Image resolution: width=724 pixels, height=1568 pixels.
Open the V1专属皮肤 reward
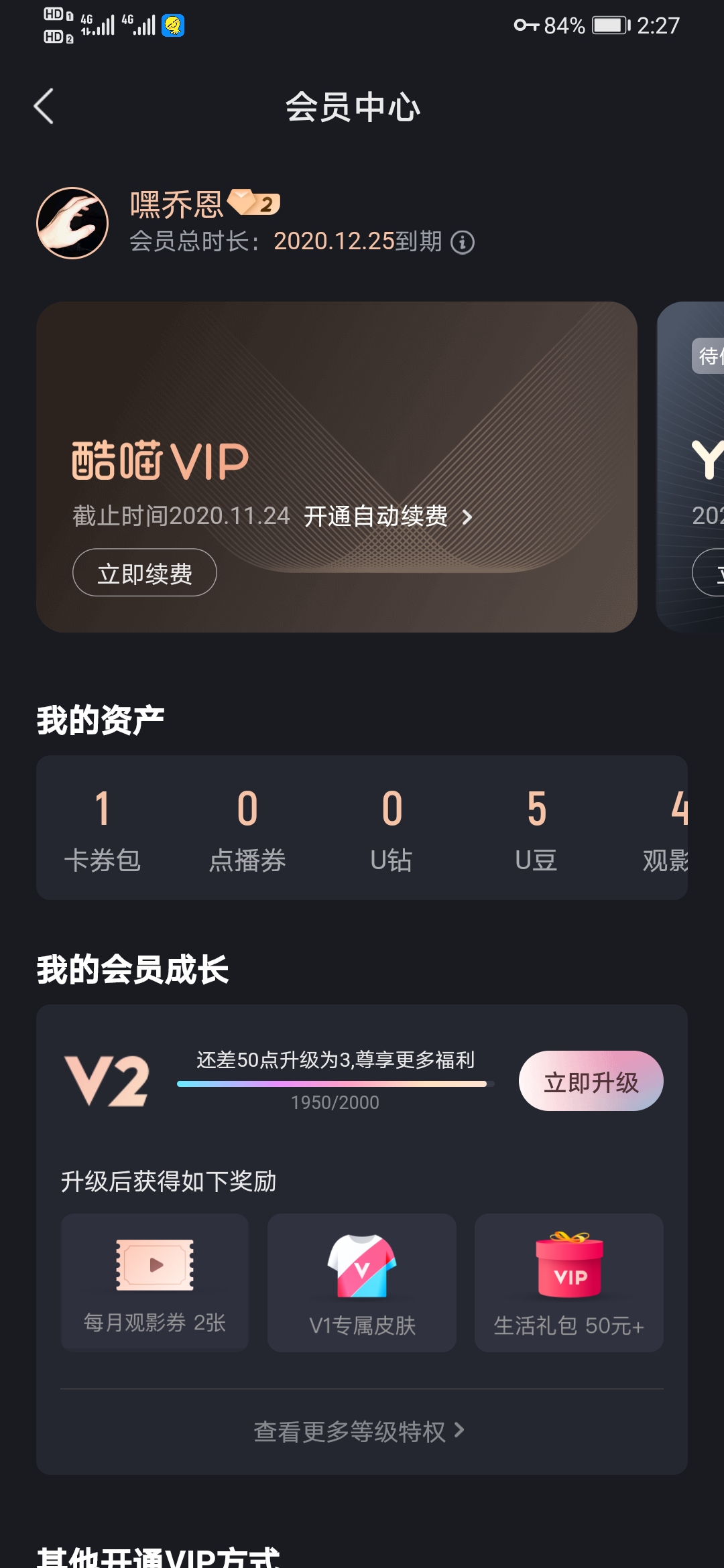pyautogui.click(x=362, y=1282)
